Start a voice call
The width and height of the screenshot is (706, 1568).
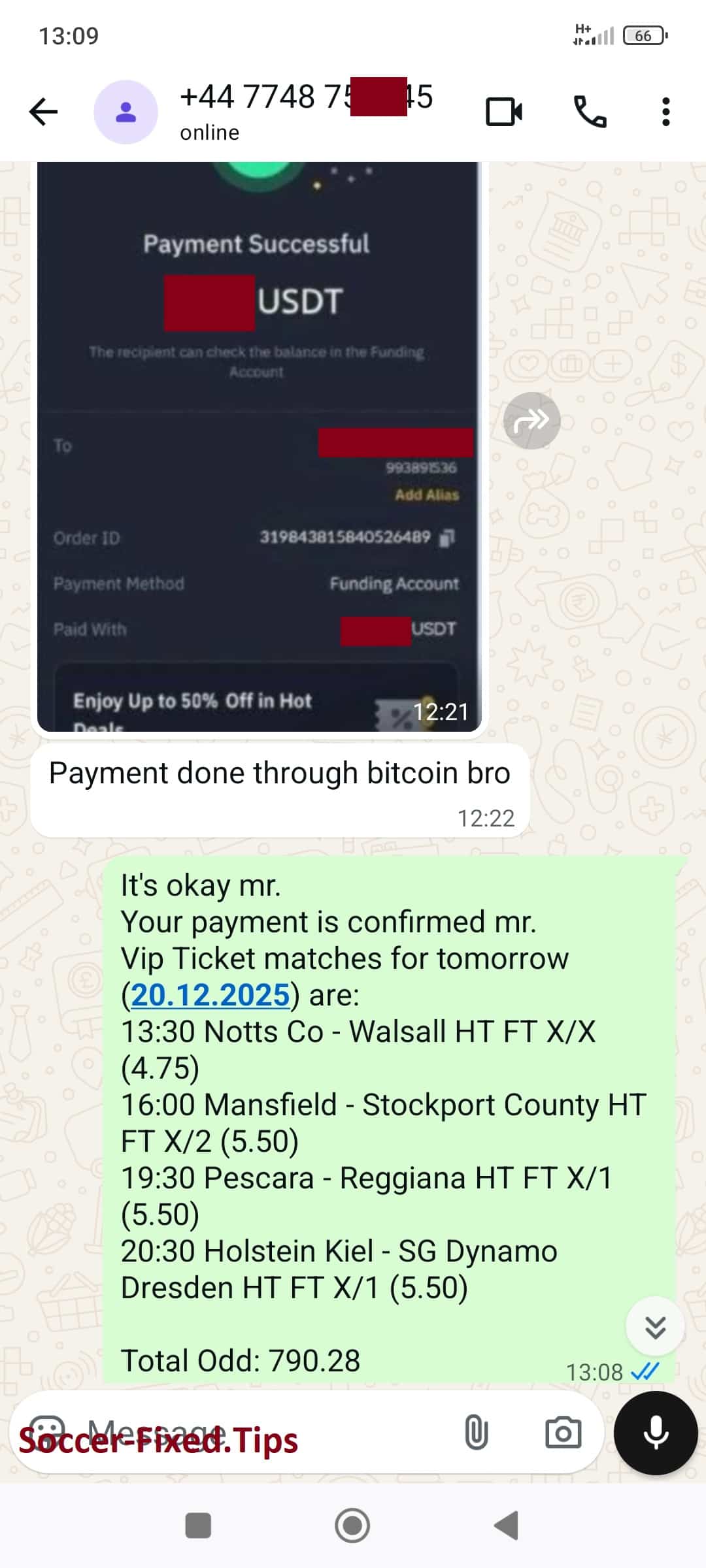coord(590,112)
